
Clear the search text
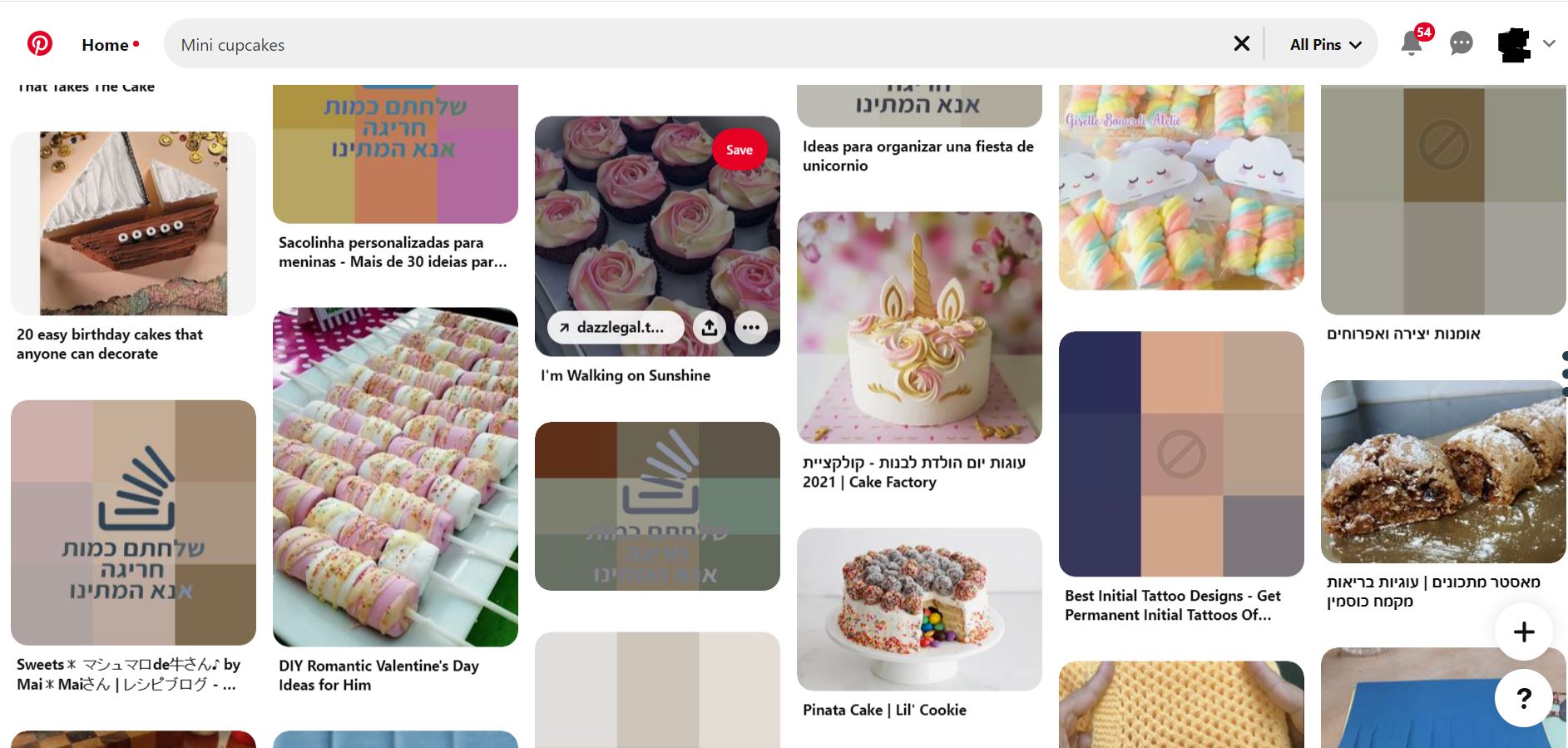click(x=1241, y=44)
